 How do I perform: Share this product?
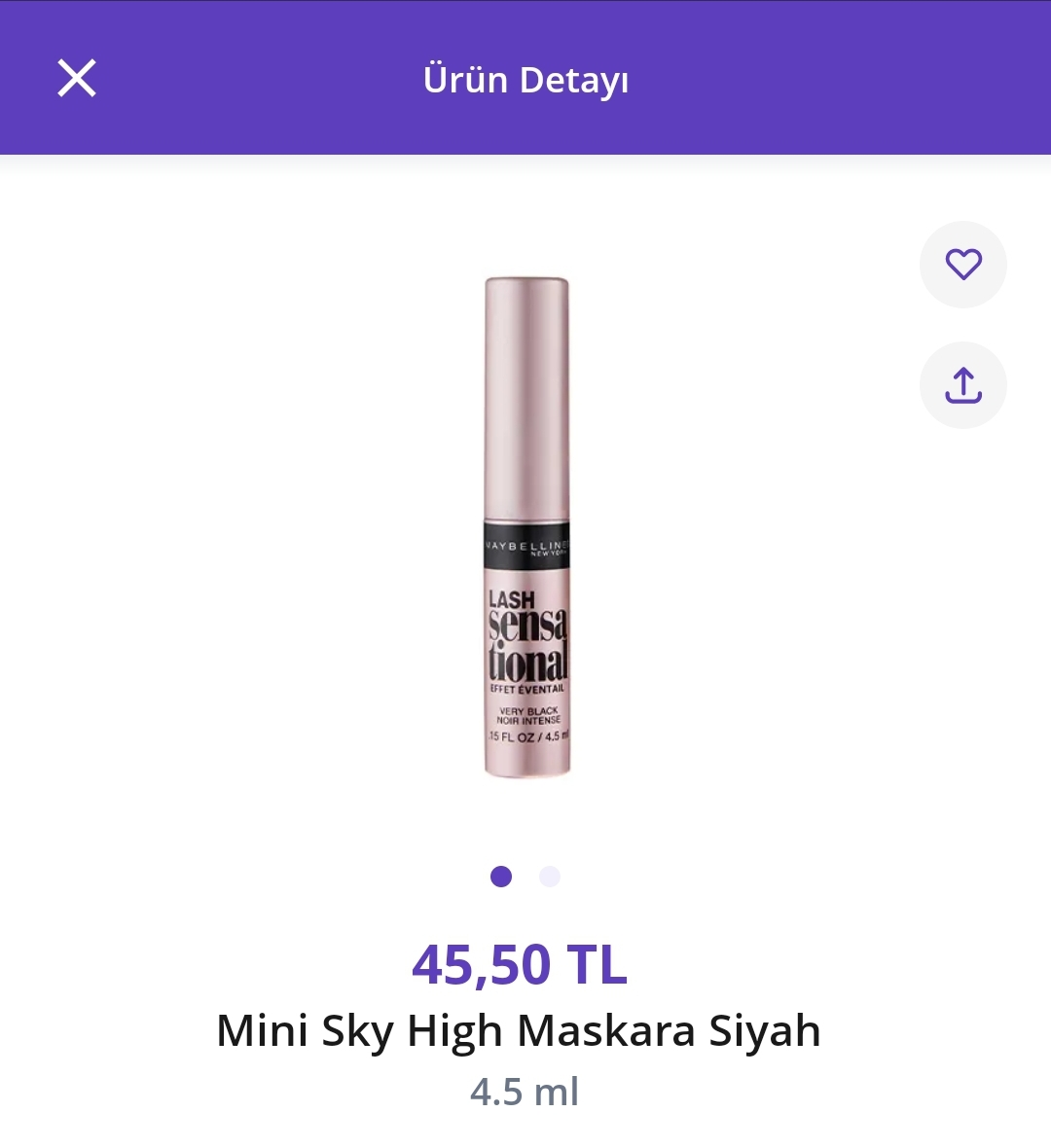tap(962, 385)
